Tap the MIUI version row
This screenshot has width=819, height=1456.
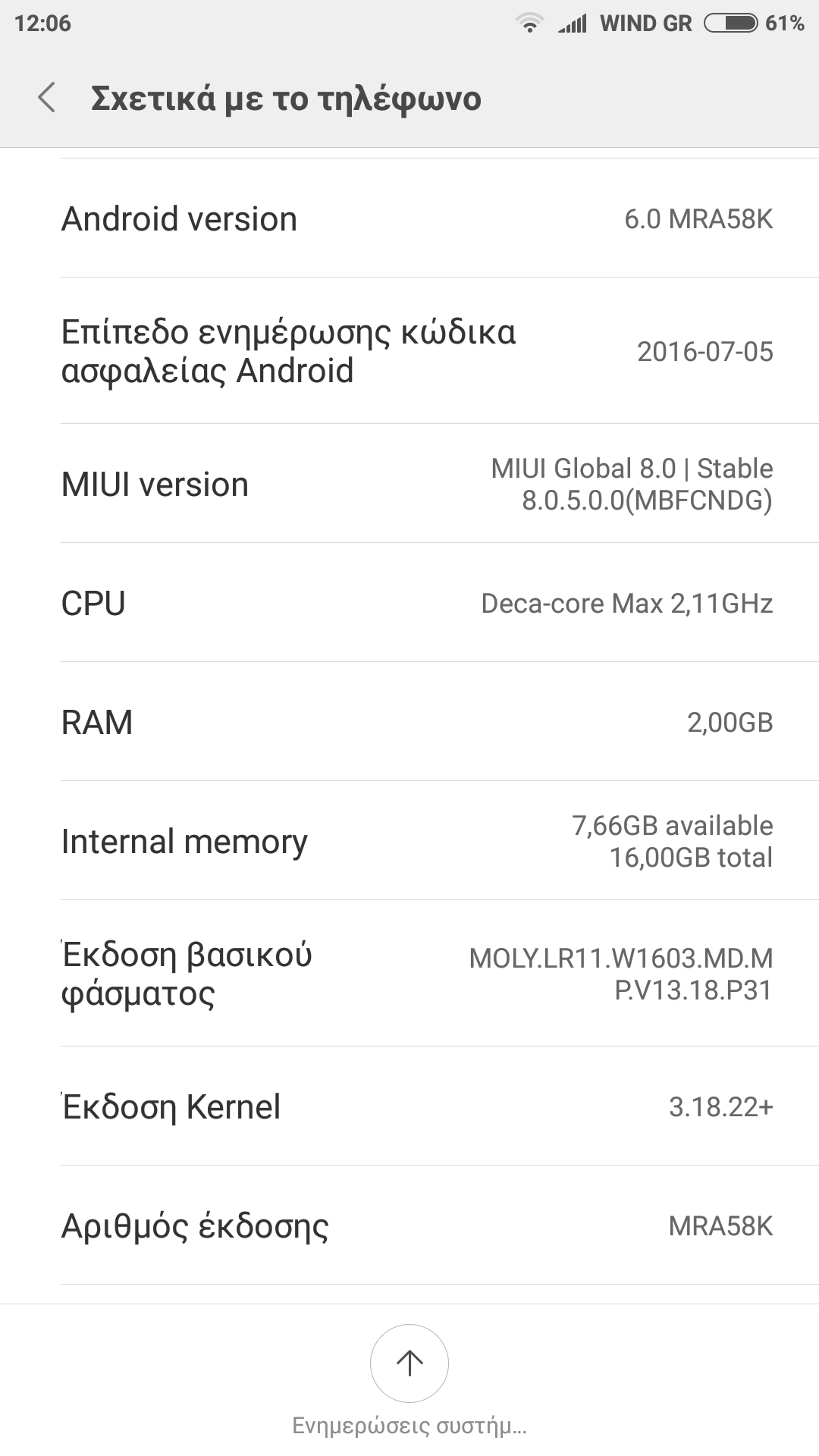(409, 484)
